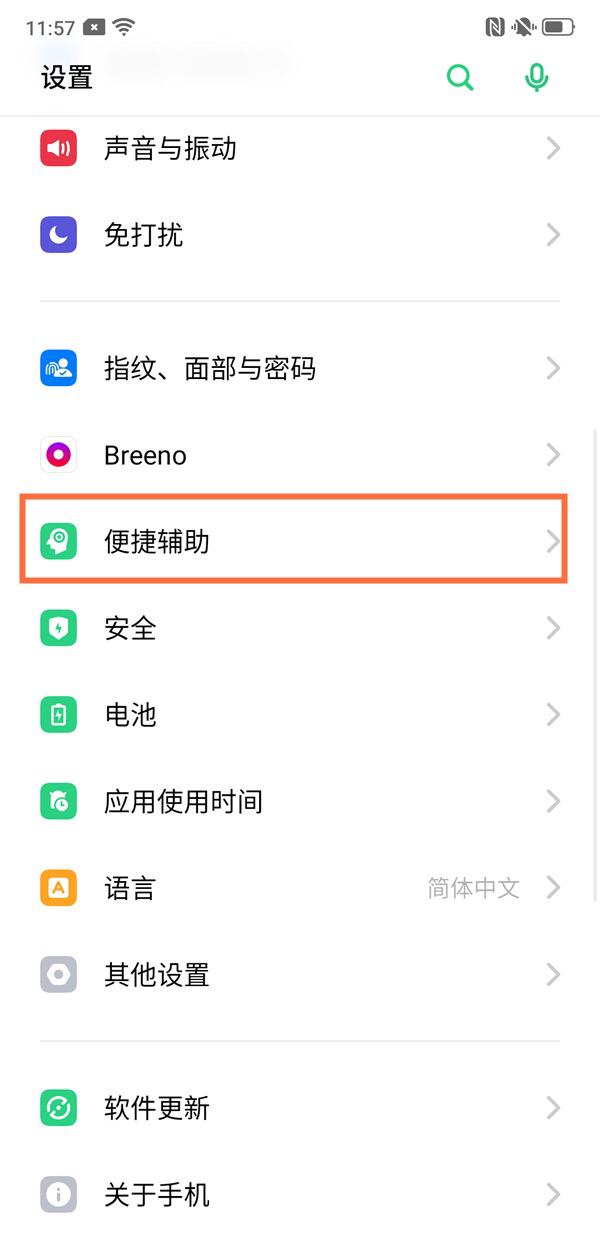Image resolution: width=600 pixels, height=1257 pixels.
Task: Open 声音与振动 settings
Action: tap(300, 149)
